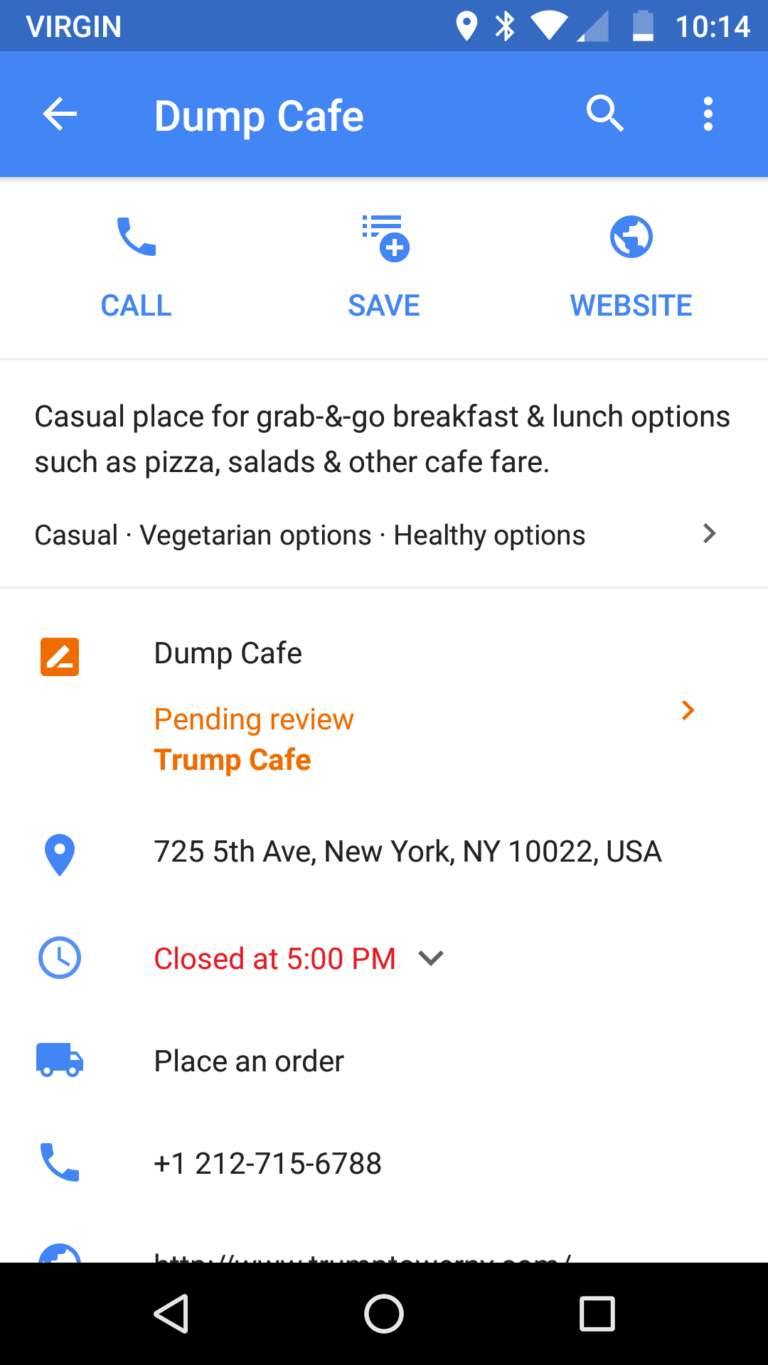Open the Casual Vegetarian options details chevron
Viewport: 768px width, 1365px height.
709,533
